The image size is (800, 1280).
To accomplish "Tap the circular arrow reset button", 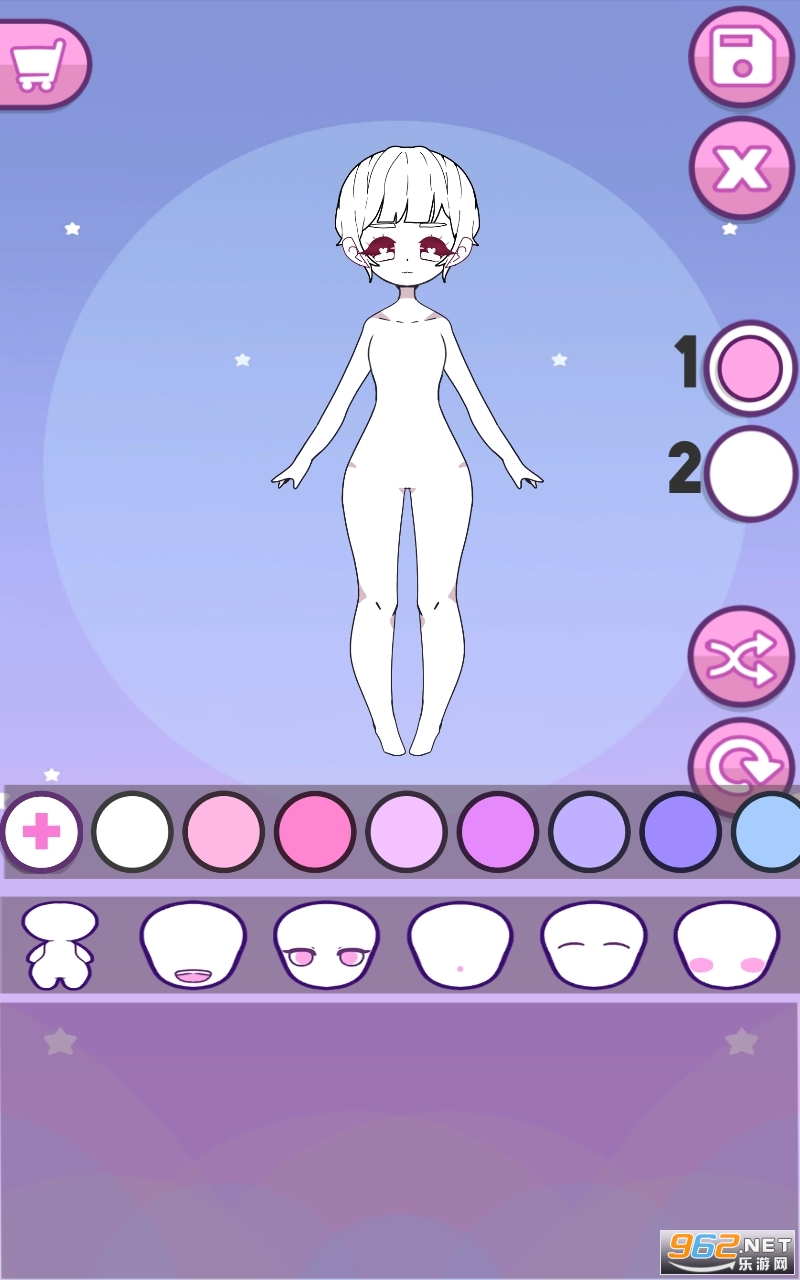I will coord(740,765).
